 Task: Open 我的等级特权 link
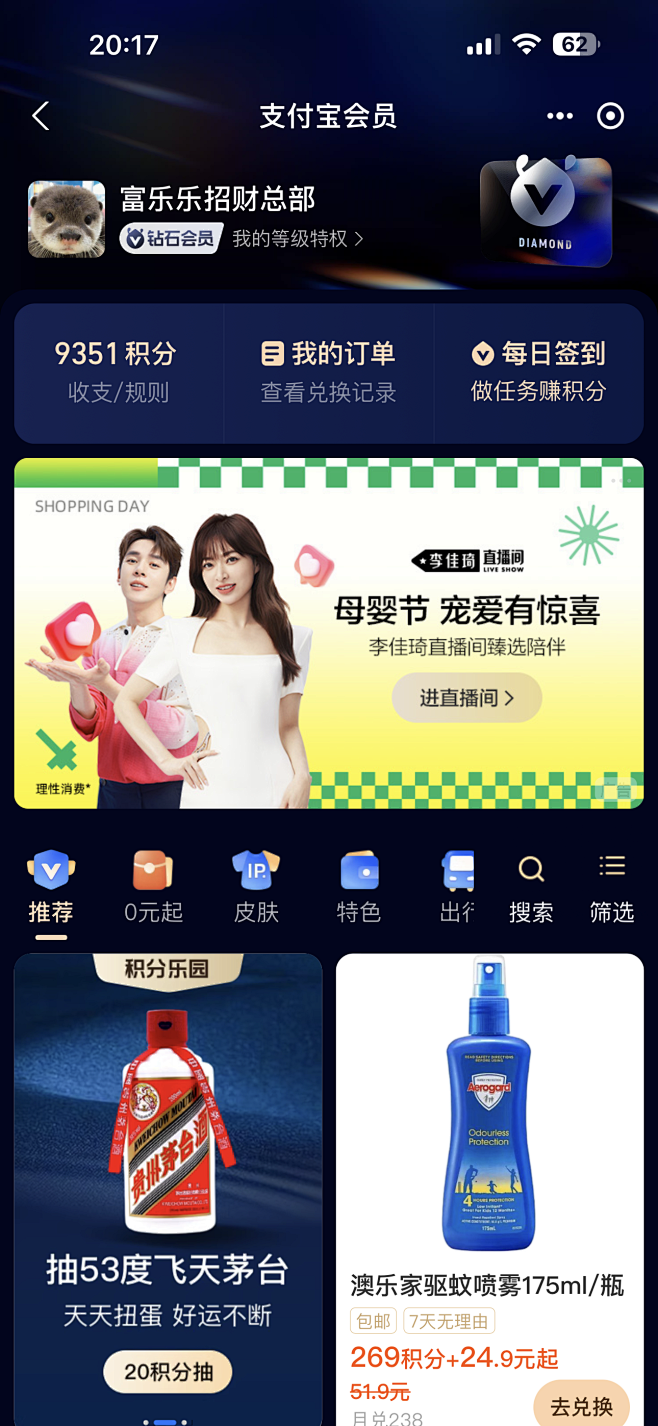(298, 239)
